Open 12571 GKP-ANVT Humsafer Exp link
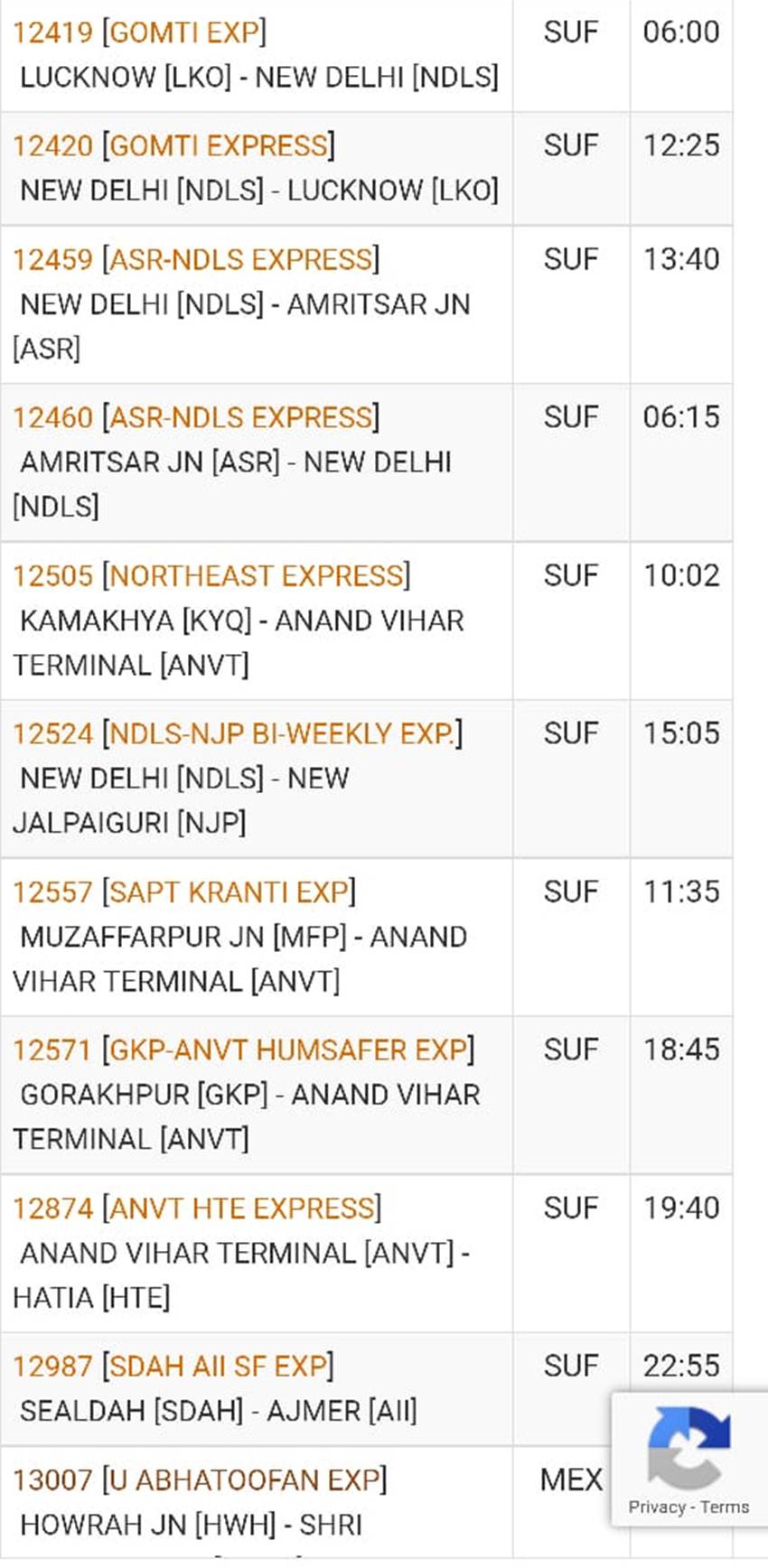Screen dimensions: 768x1568 (x=243, y=1050)
